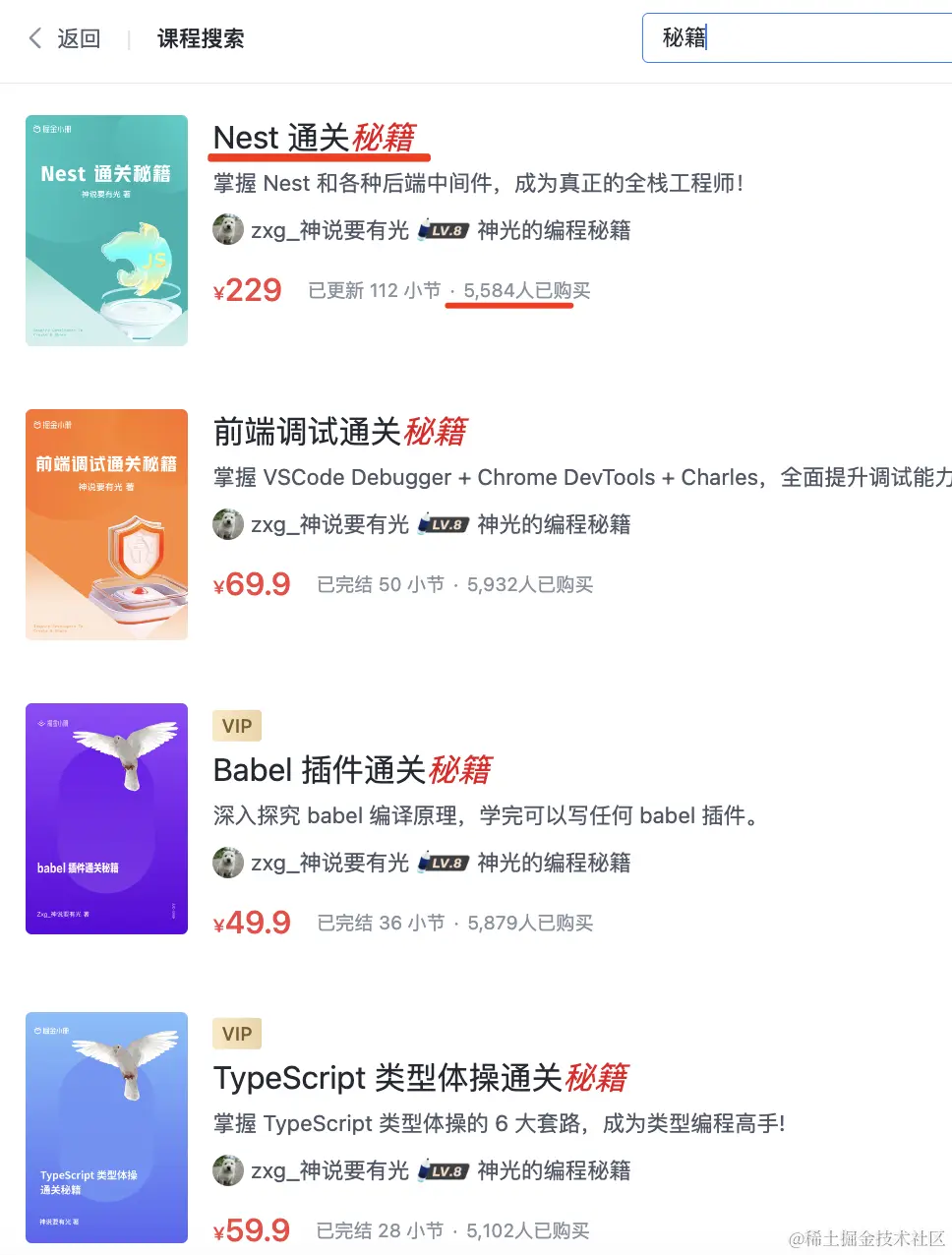The image size is (952, 1255).
Task: Open the Nest 通关秘籍 course
Action: 315,138
